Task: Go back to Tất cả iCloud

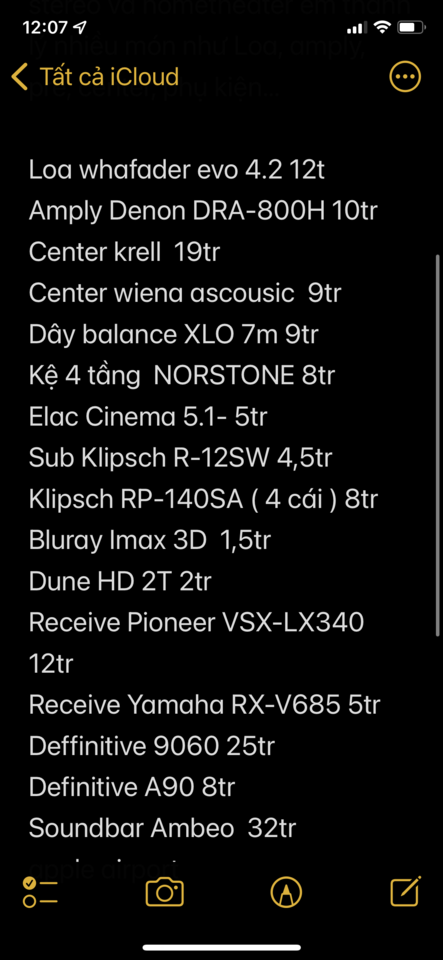Action: pos(95,77)
